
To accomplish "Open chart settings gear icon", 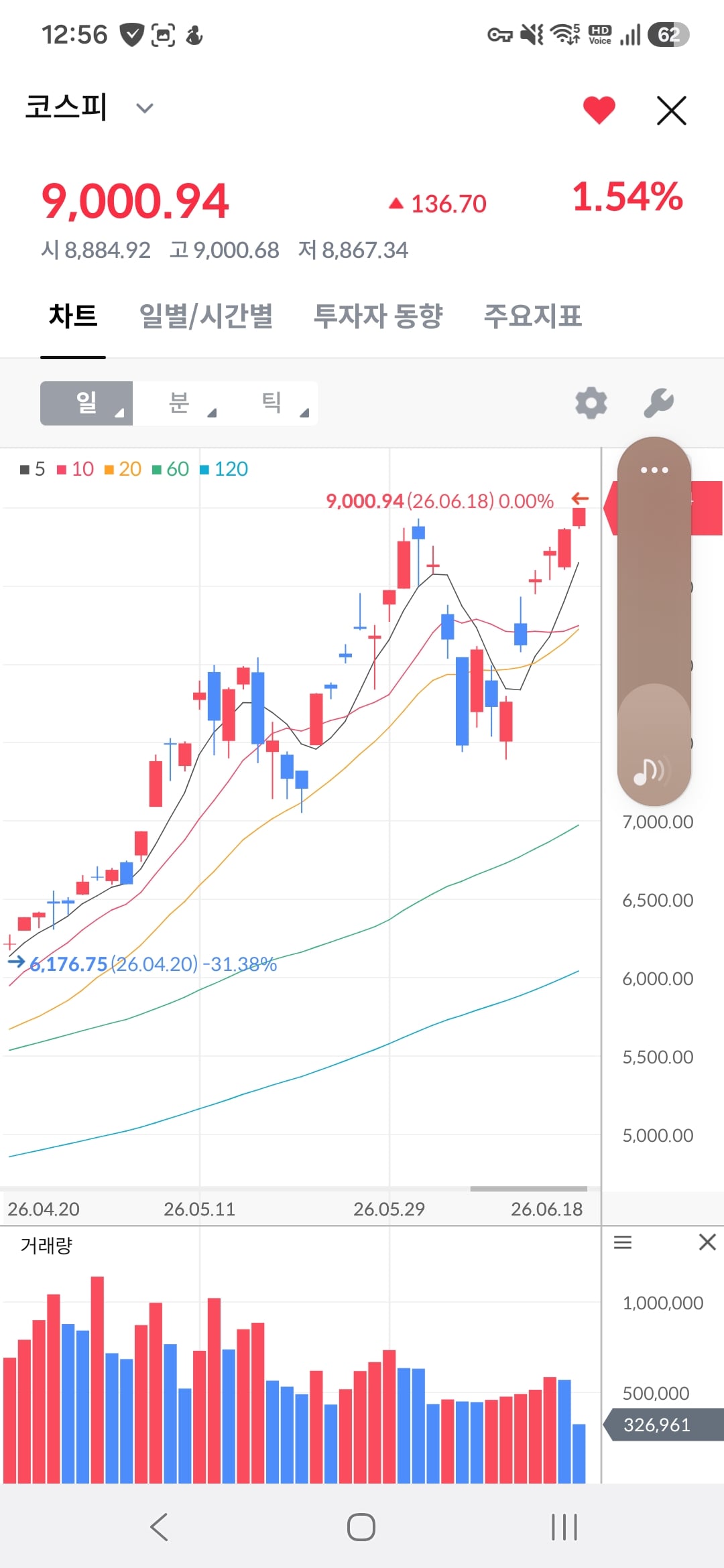I will 591,403.
